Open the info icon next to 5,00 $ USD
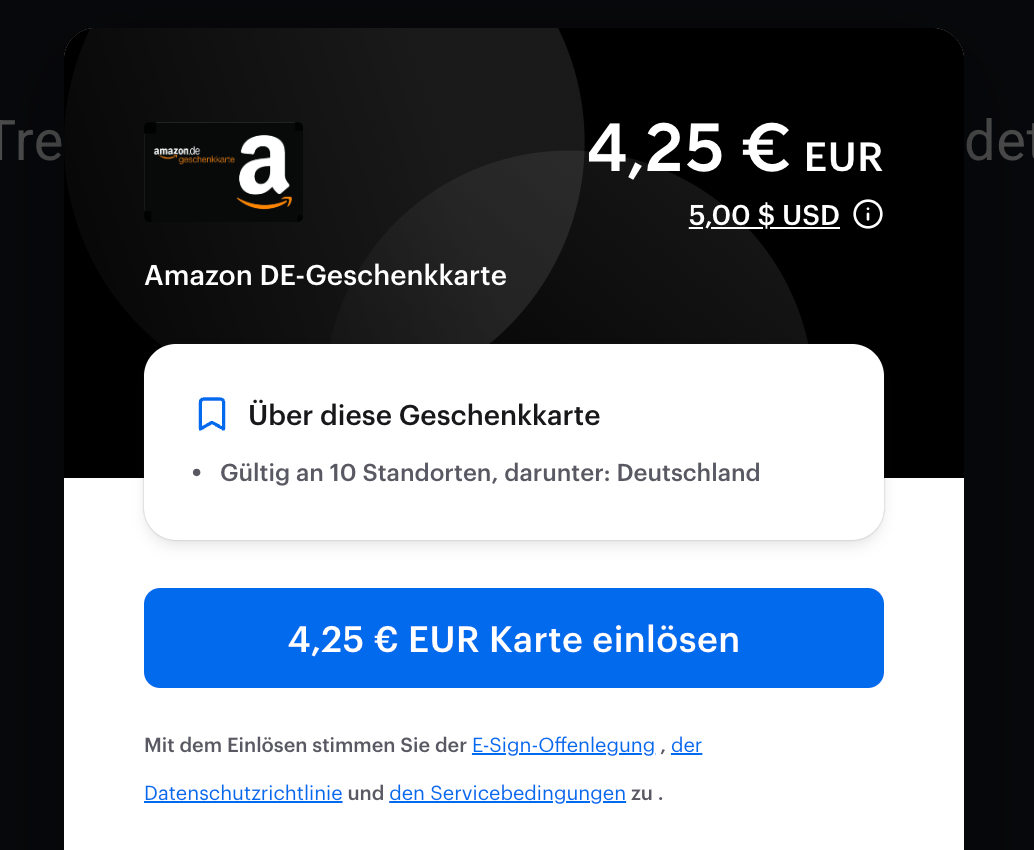The width and height of the screenshot is (1034, 850). (x=868, y=215)
